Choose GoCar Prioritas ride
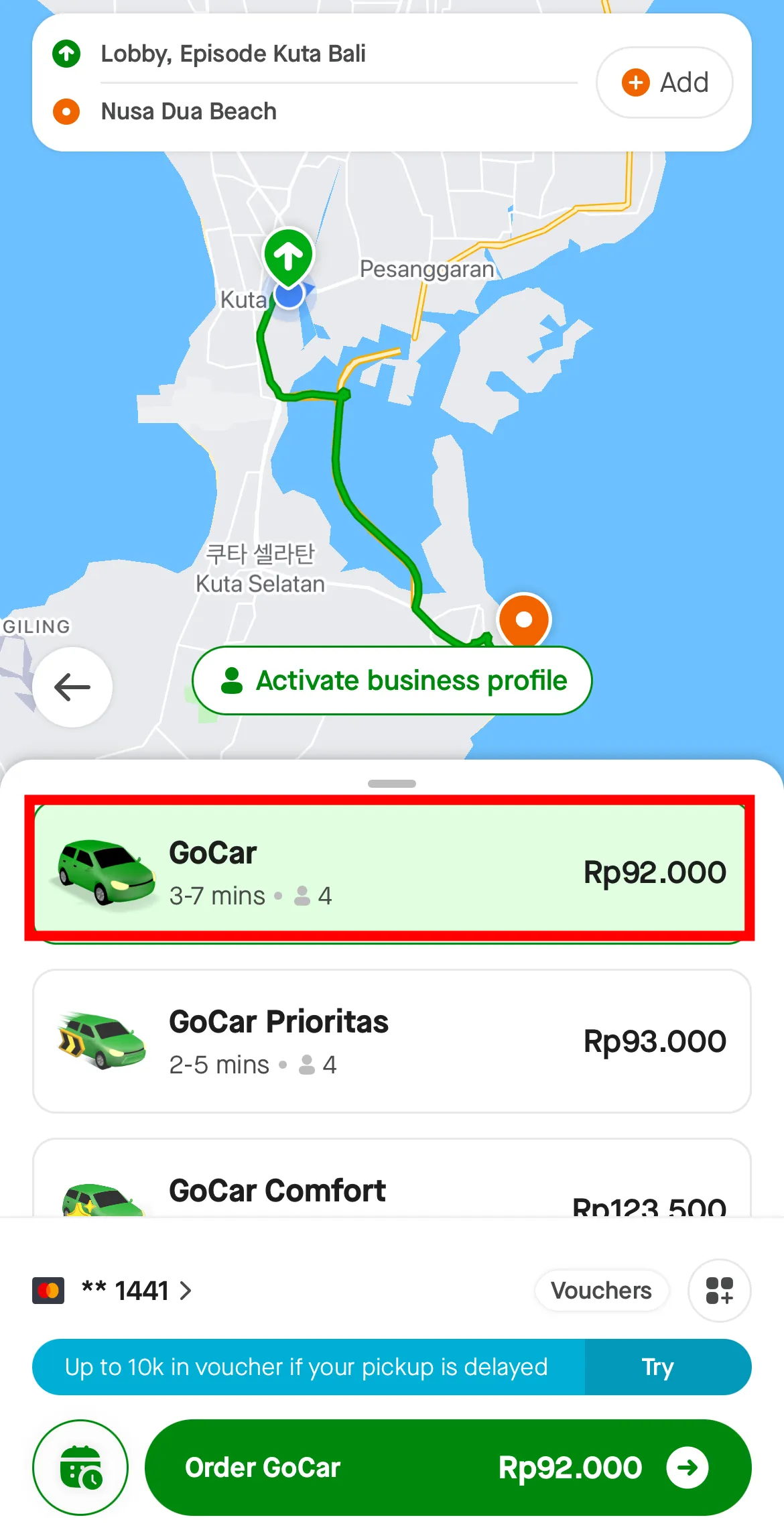 click(x=391, y=1041)
